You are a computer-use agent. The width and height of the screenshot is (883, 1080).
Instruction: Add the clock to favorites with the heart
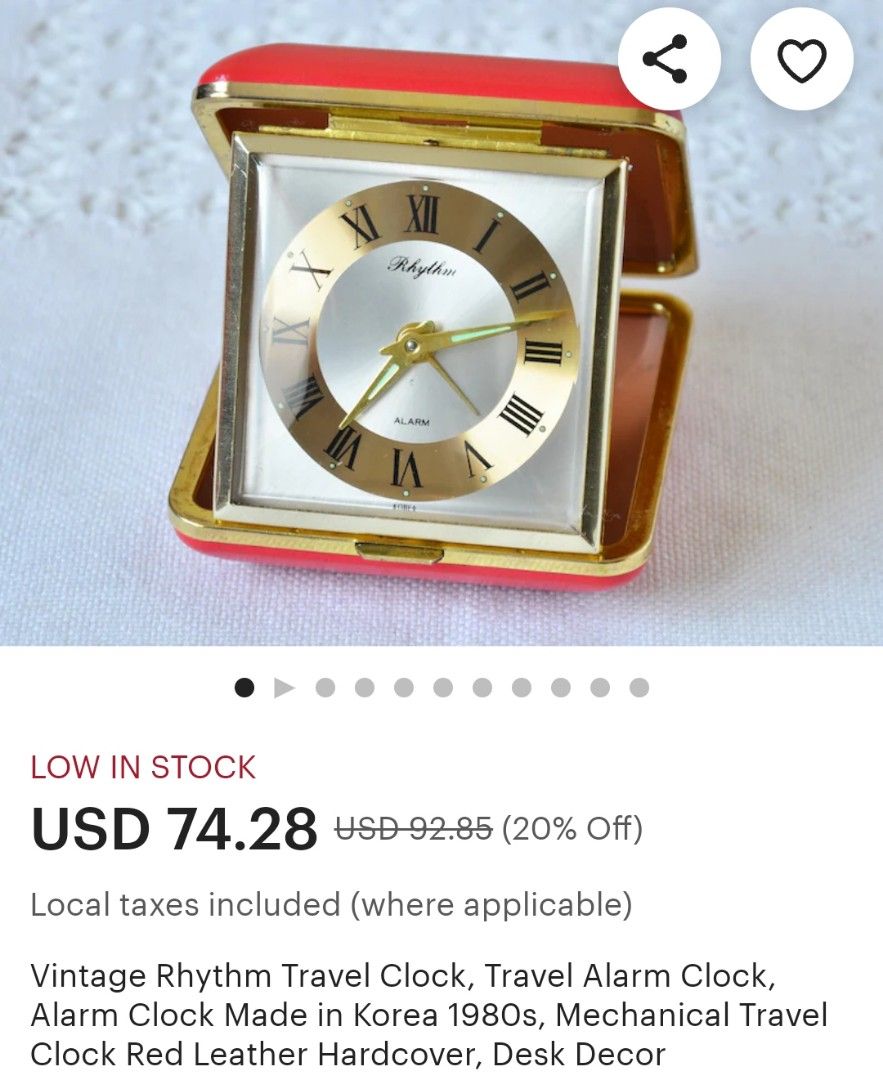coord(801,60)
